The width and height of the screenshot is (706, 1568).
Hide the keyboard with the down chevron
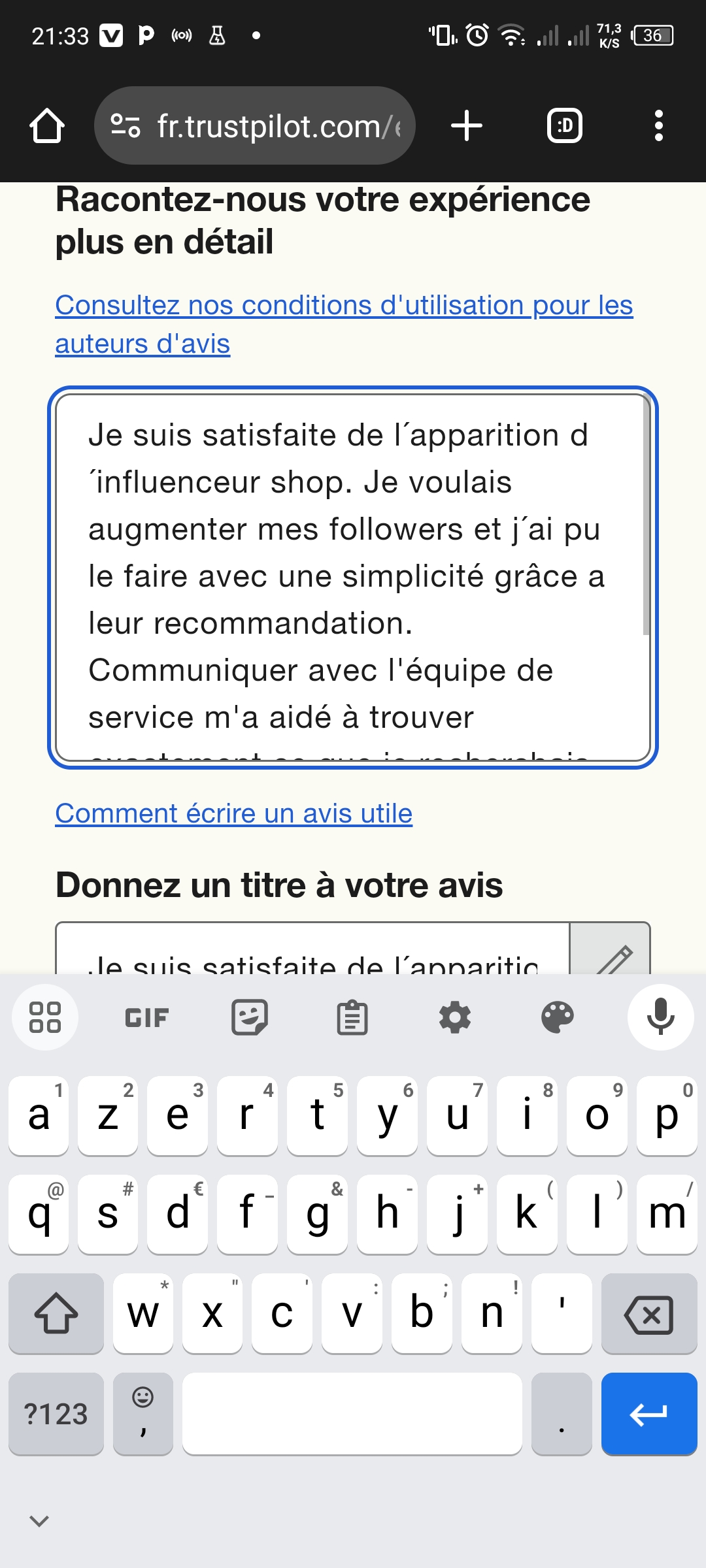coord(39,1521)
